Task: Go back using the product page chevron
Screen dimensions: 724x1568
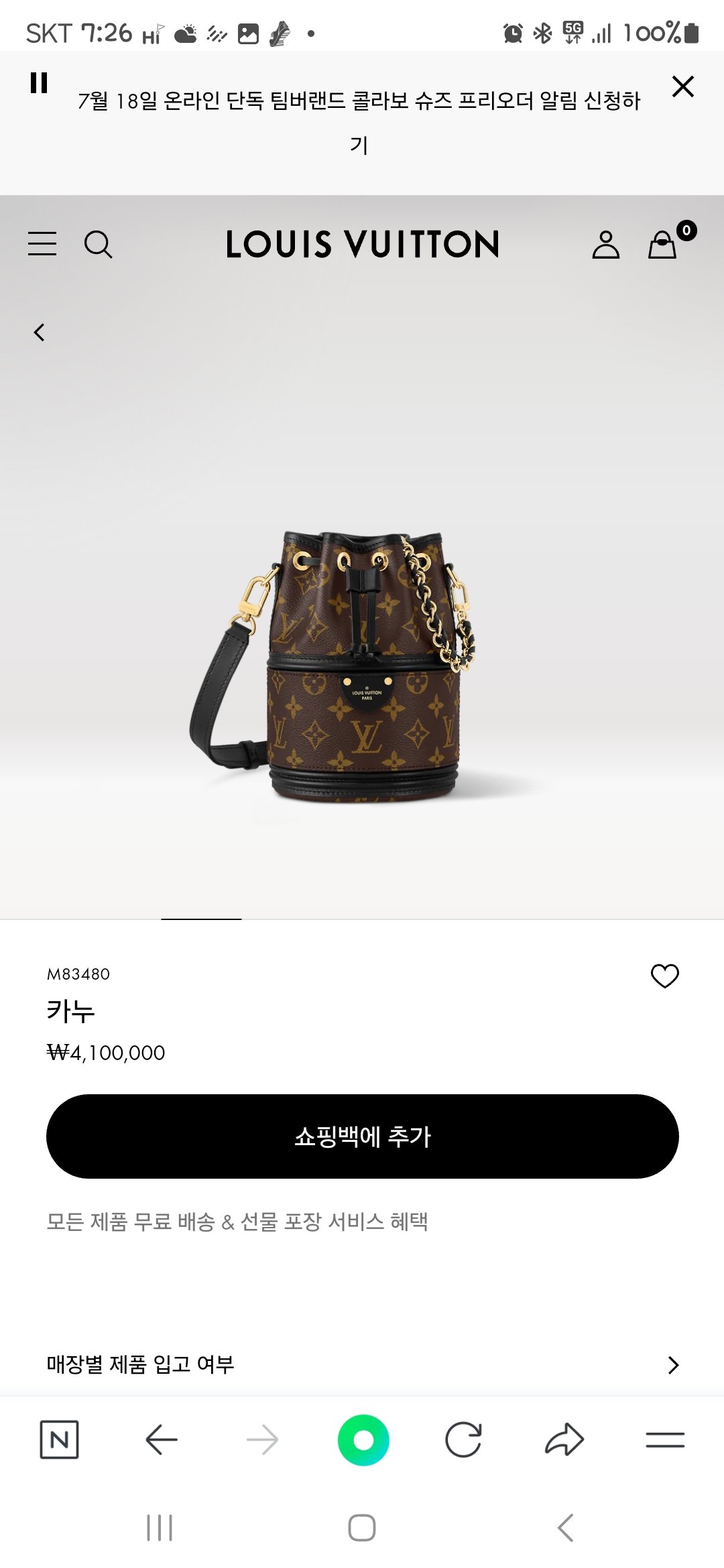Action: pos(40,332)
